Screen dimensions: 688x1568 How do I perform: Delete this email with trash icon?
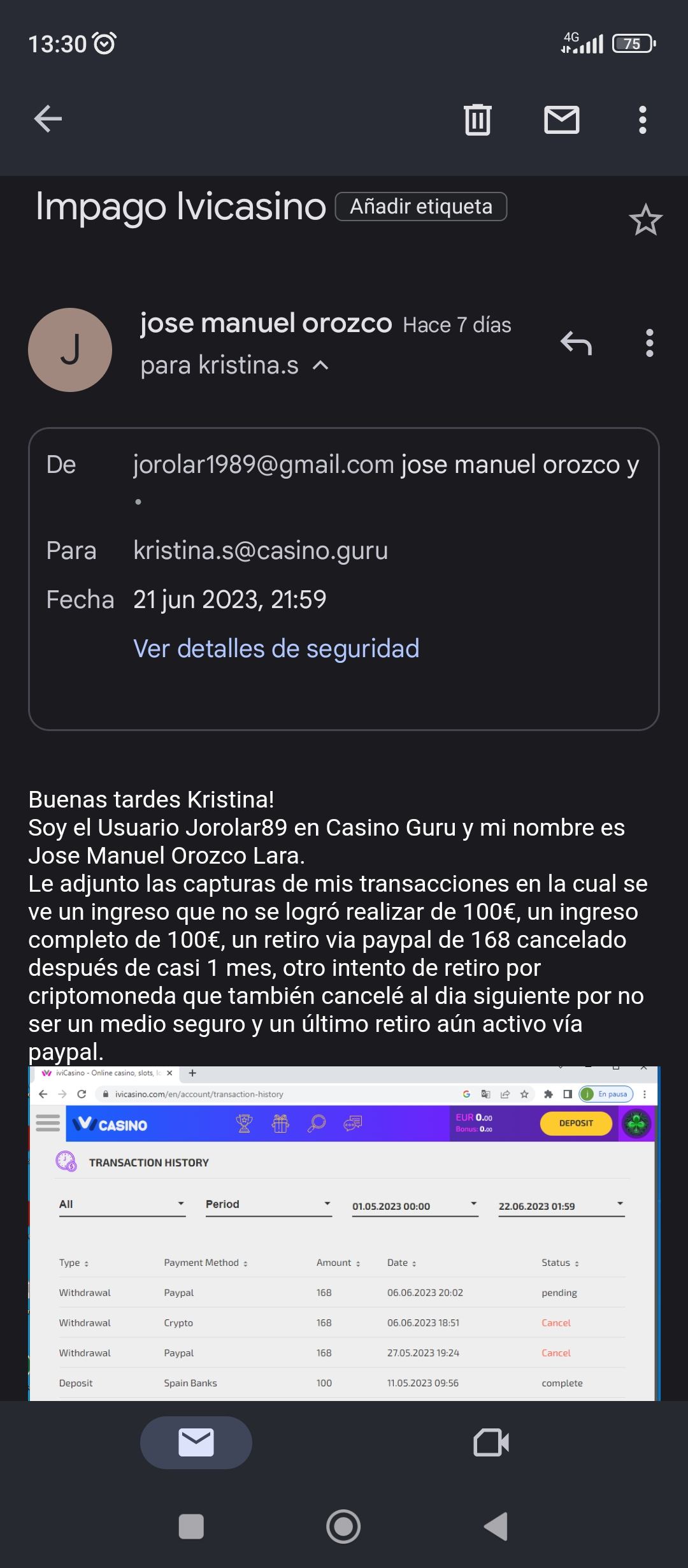coord(478,119)
